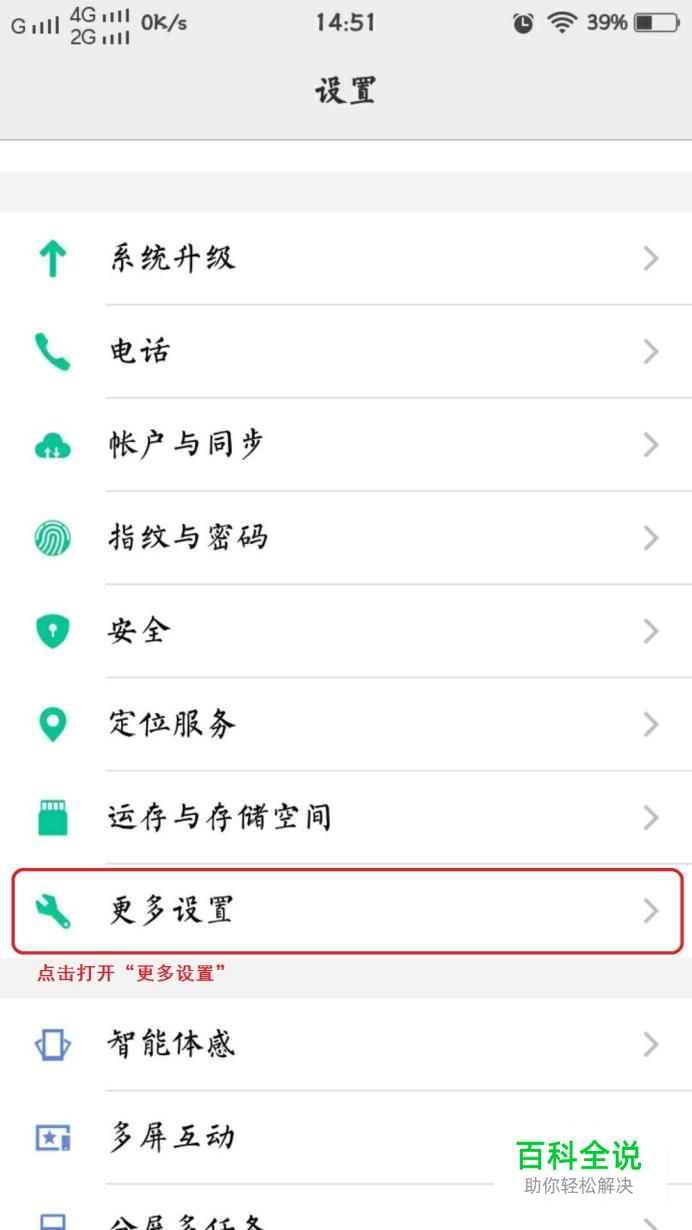Viewport: 692px width, 1230px height.
Task: Open 更多设置 more settings
Action: pos(346,910)
